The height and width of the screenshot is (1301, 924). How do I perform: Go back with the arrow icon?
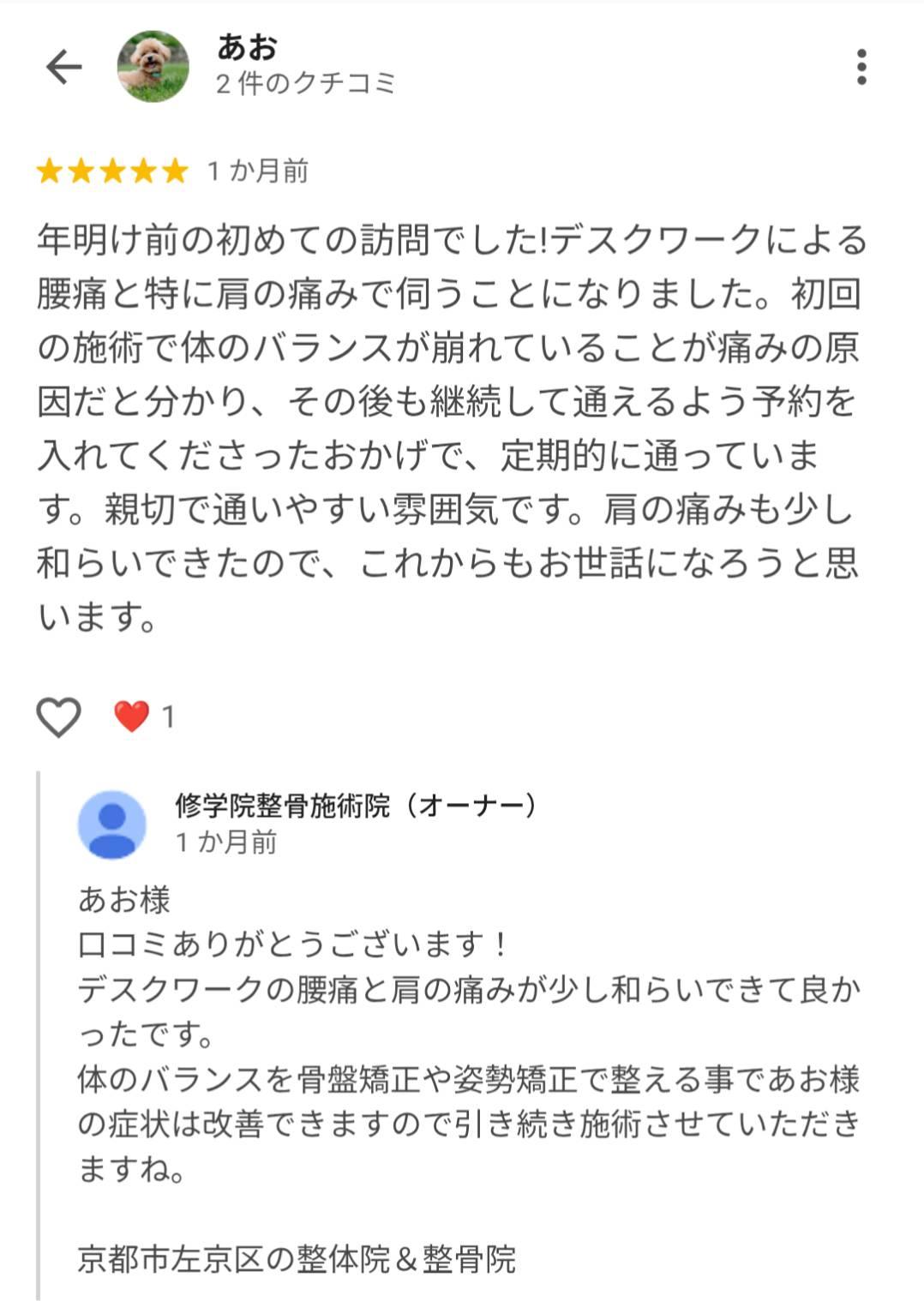63,67
